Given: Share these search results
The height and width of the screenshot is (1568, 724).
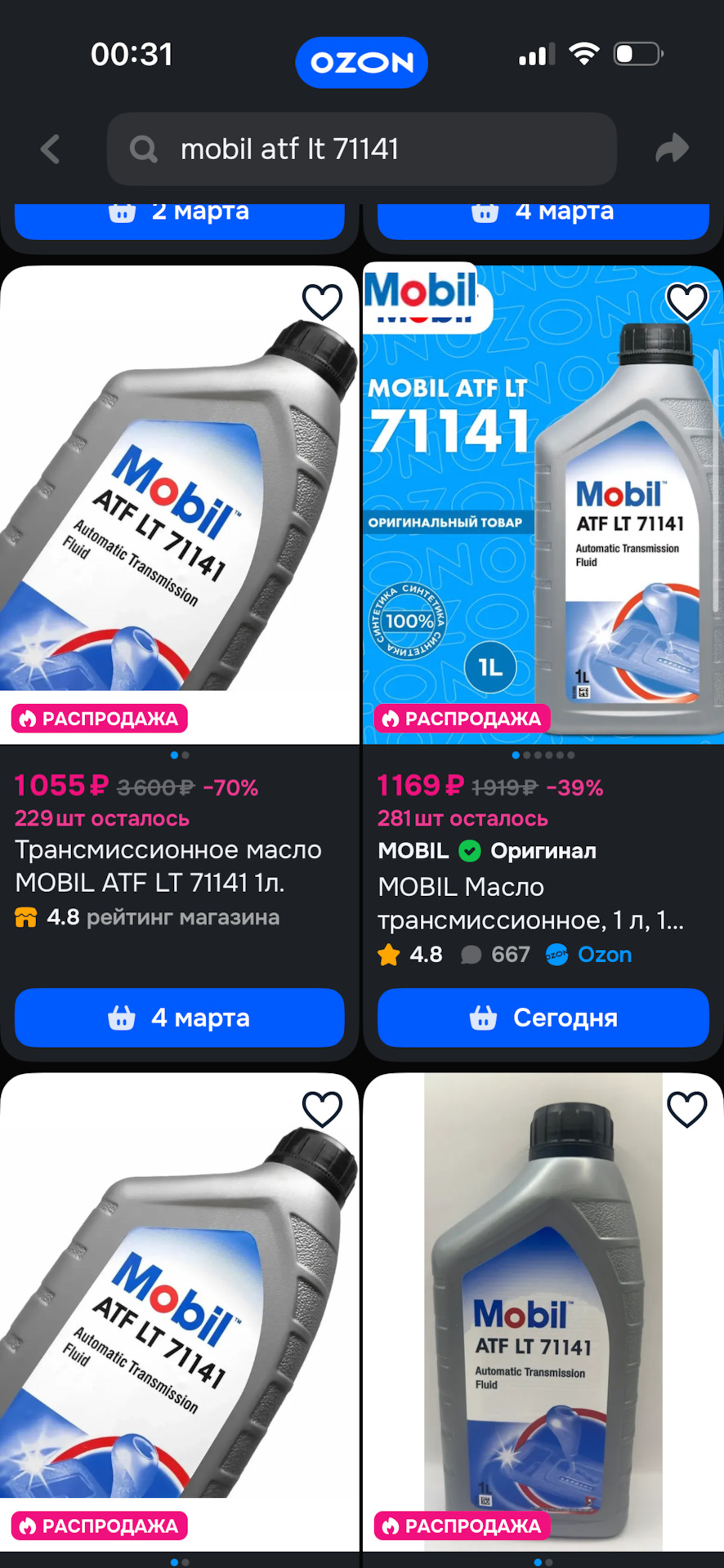Looking at the screenshot, I should point(672,149).
